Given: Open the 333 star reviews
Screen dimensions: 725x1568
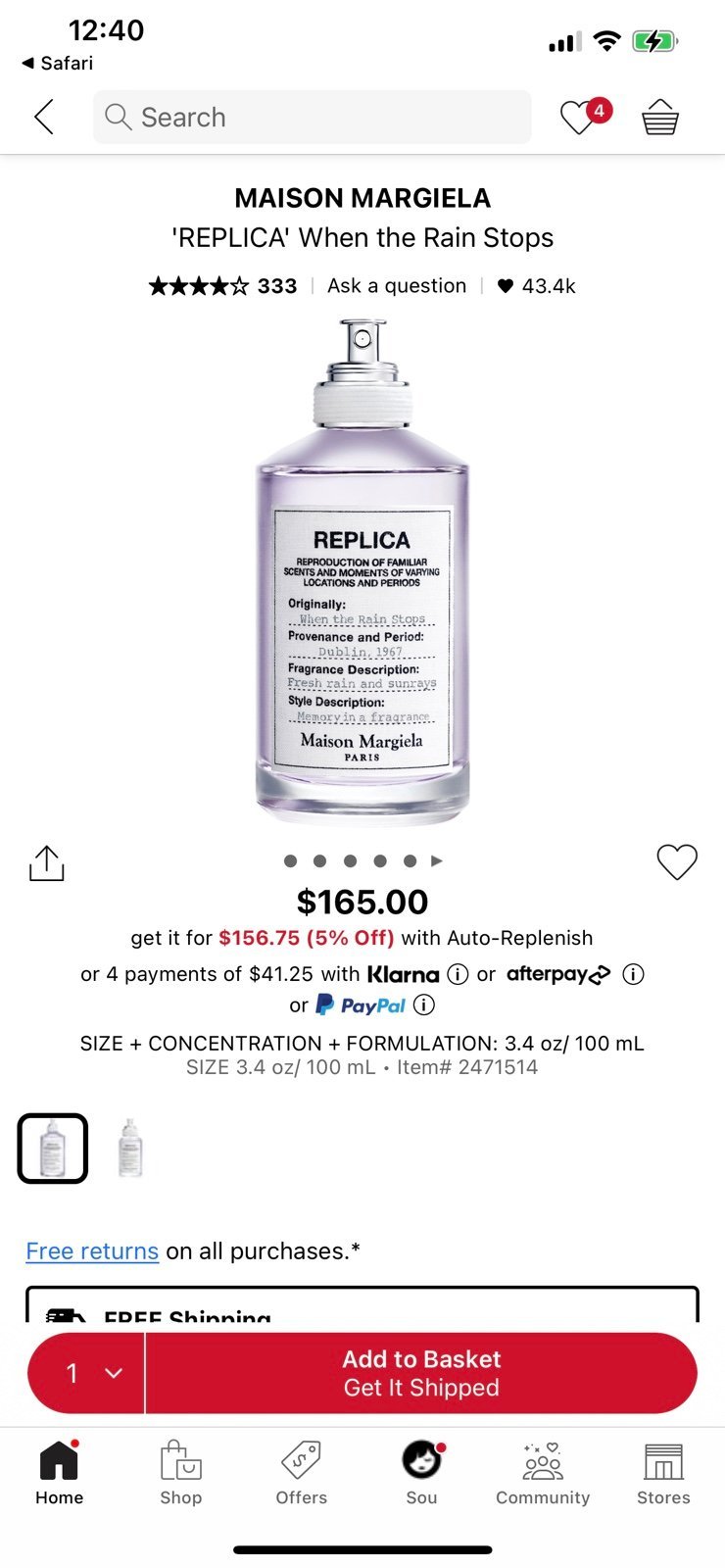Looking at the screenshot, I should 222,286.
